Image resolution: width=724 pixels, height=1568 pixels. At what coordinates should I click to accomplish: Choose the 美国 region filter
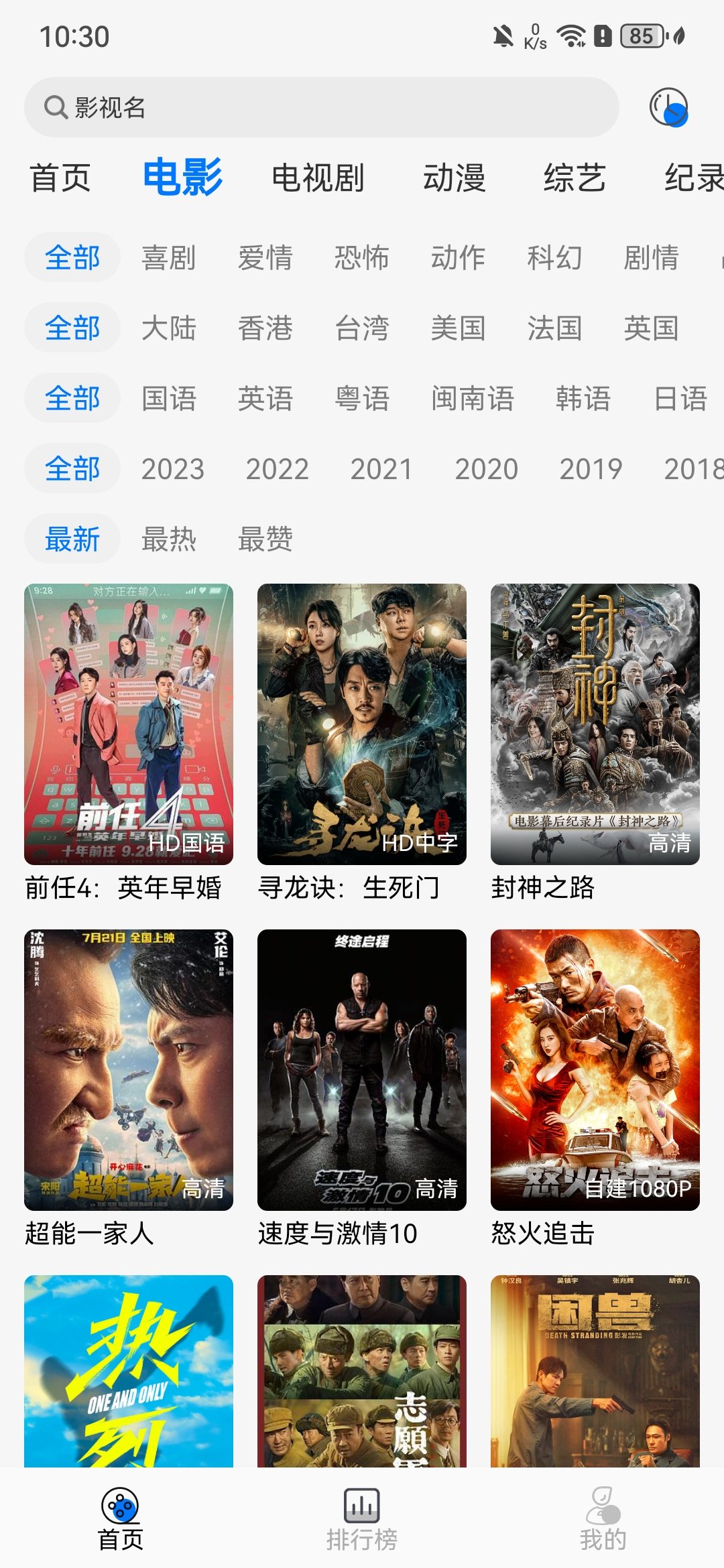coord(458,328)
